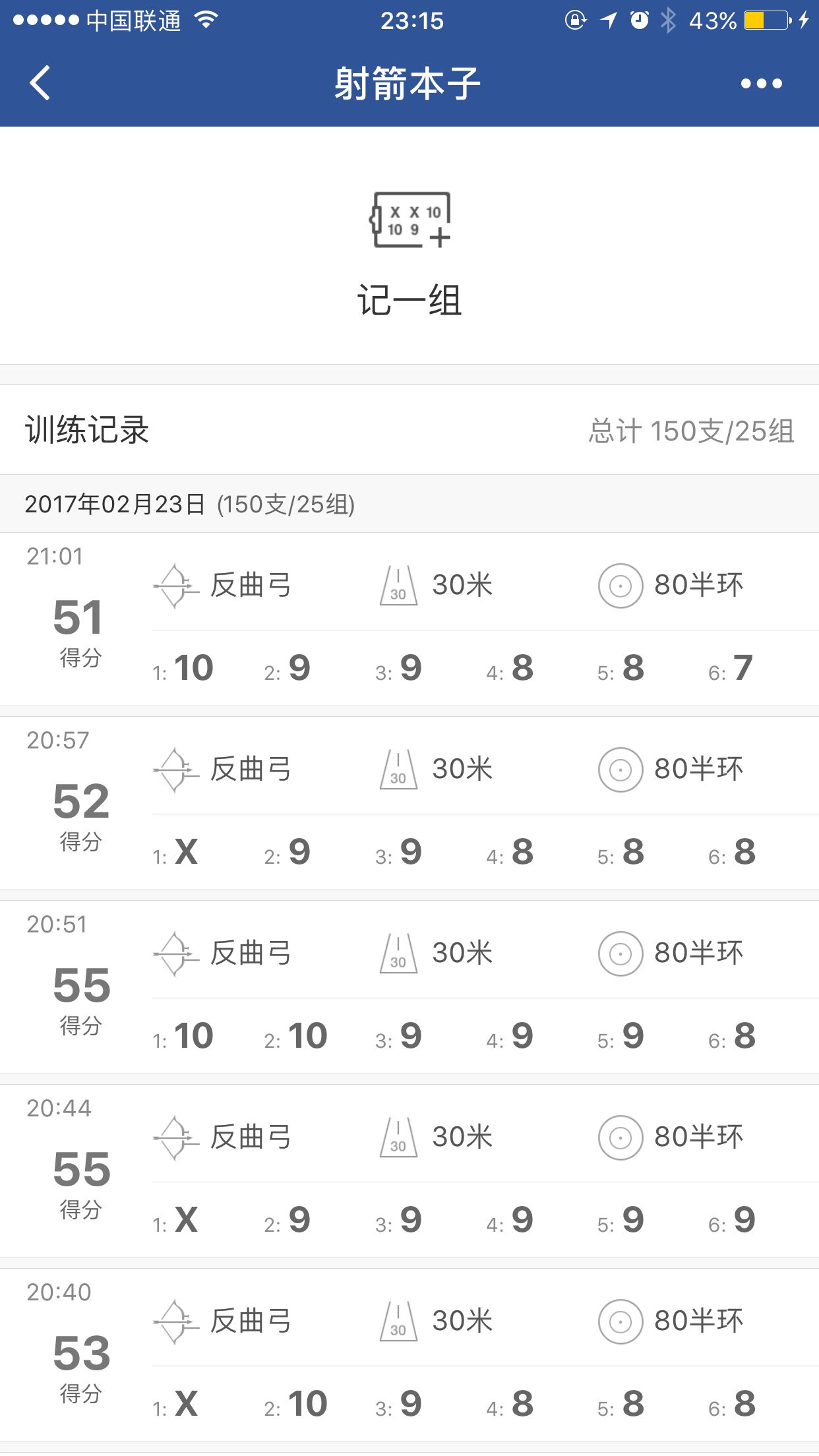
Task: Tap 记一组 to record a new group
Action: pos(409,254)
